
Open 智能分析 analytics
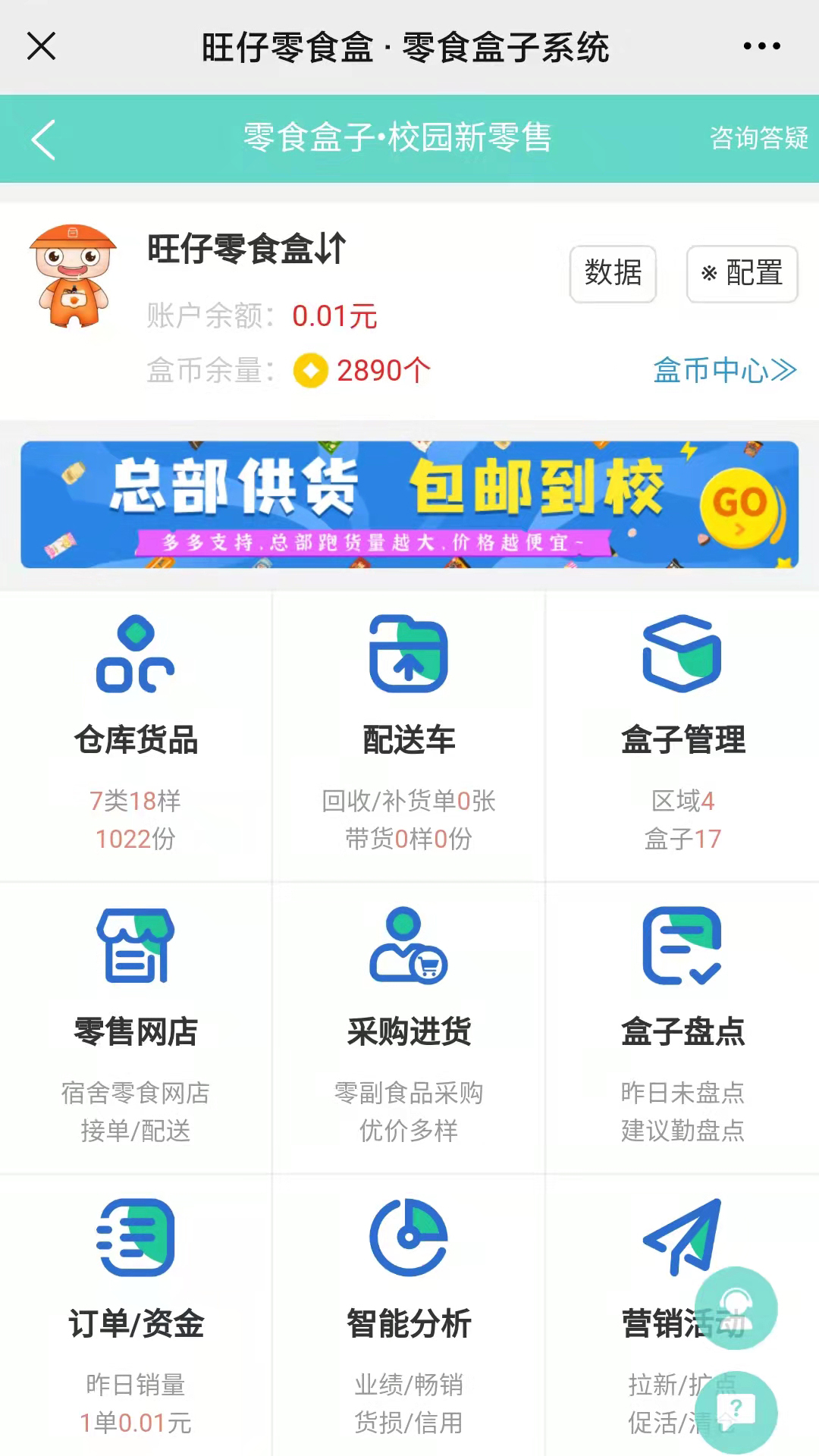(409, 1319)
